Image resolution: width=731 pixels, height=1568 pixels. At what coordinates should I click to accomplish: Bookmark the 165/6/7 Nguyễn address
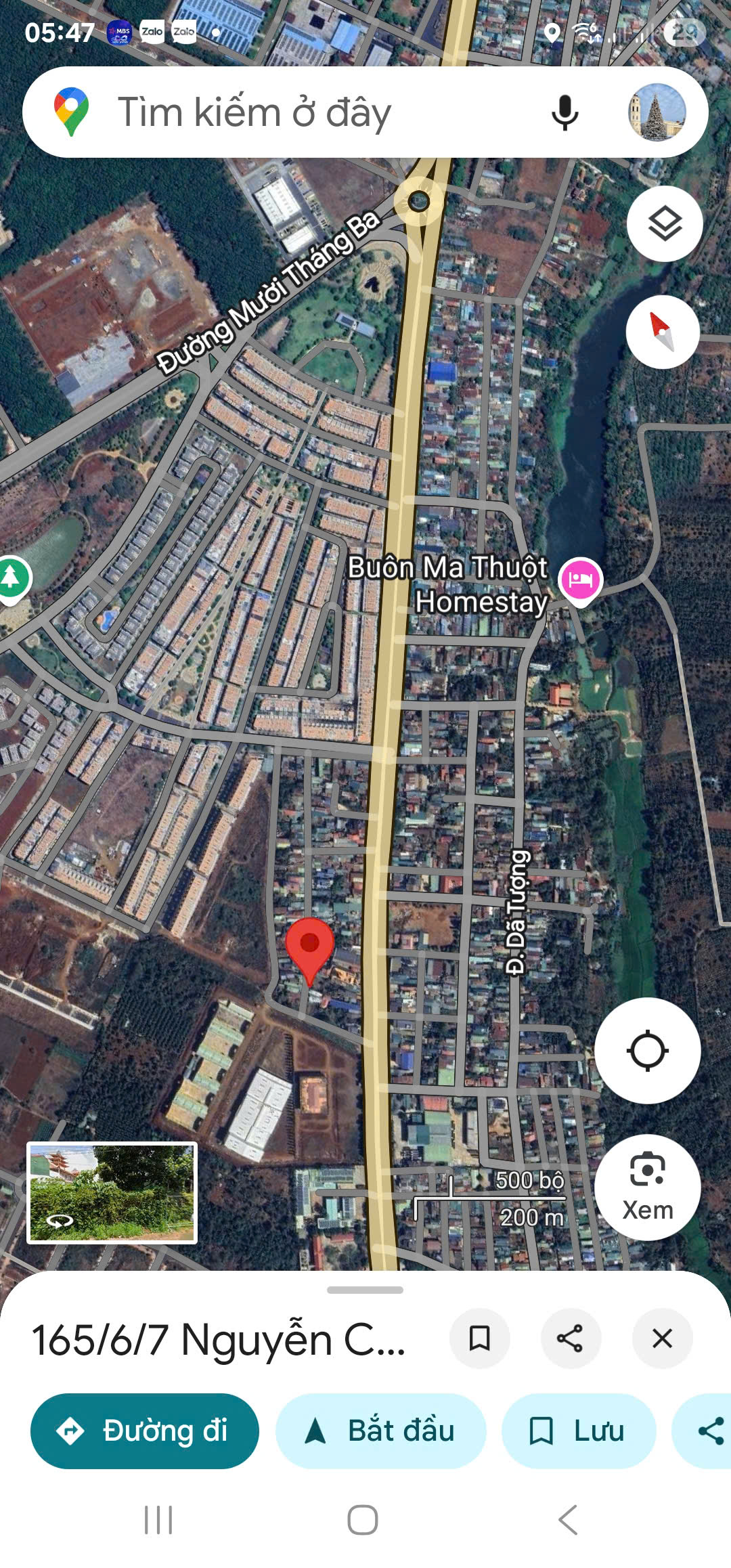(x=480, y=1338)
